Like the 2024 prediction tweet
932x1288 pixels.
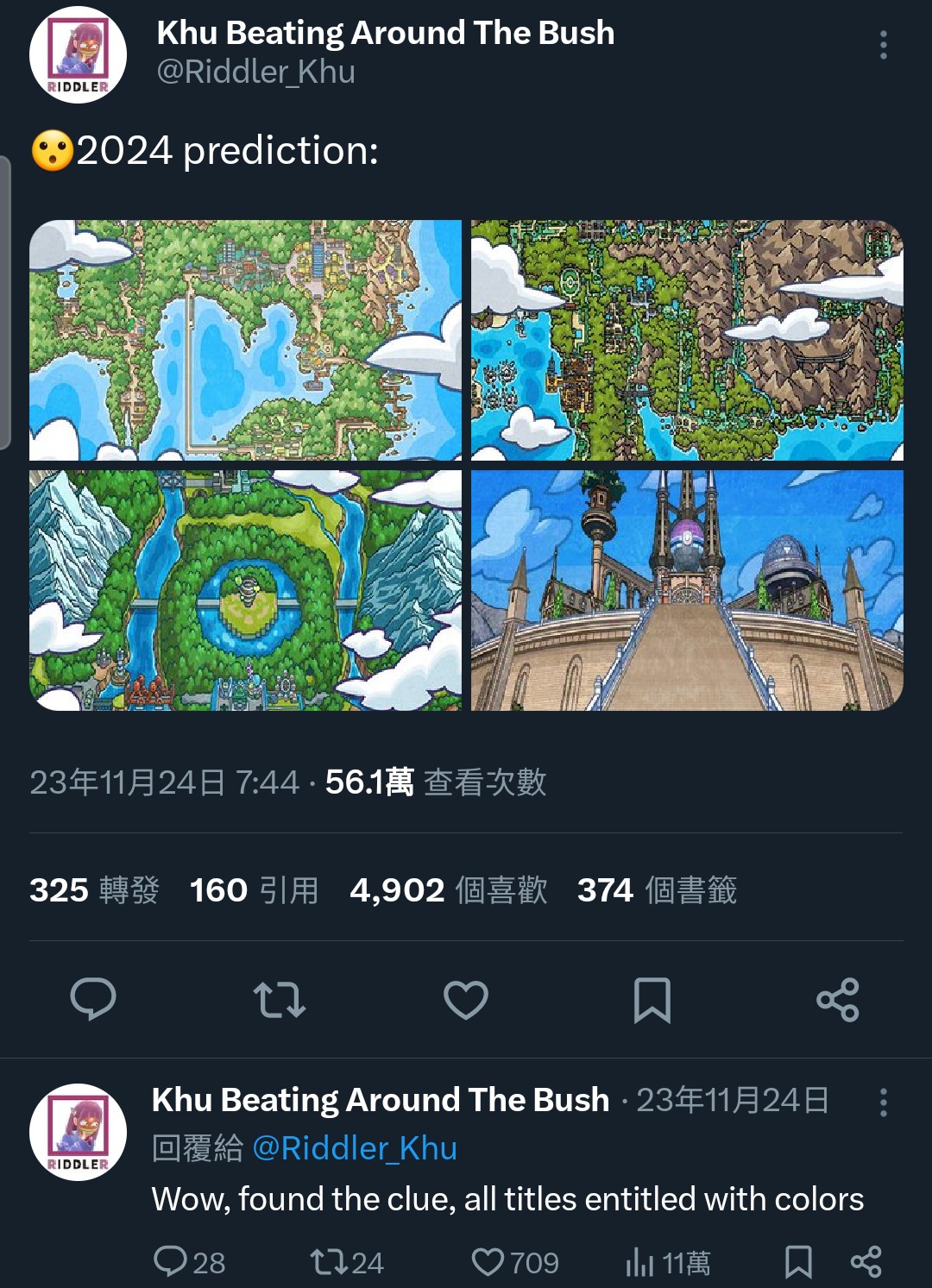tap(466, 999)
